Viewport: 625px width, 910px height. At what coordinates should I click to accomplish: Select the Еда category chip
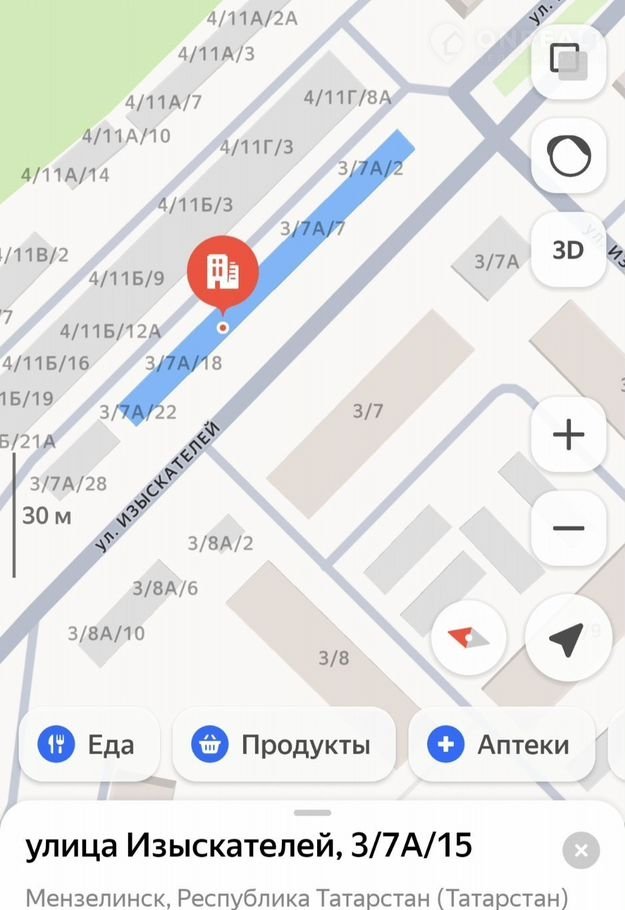88,744
